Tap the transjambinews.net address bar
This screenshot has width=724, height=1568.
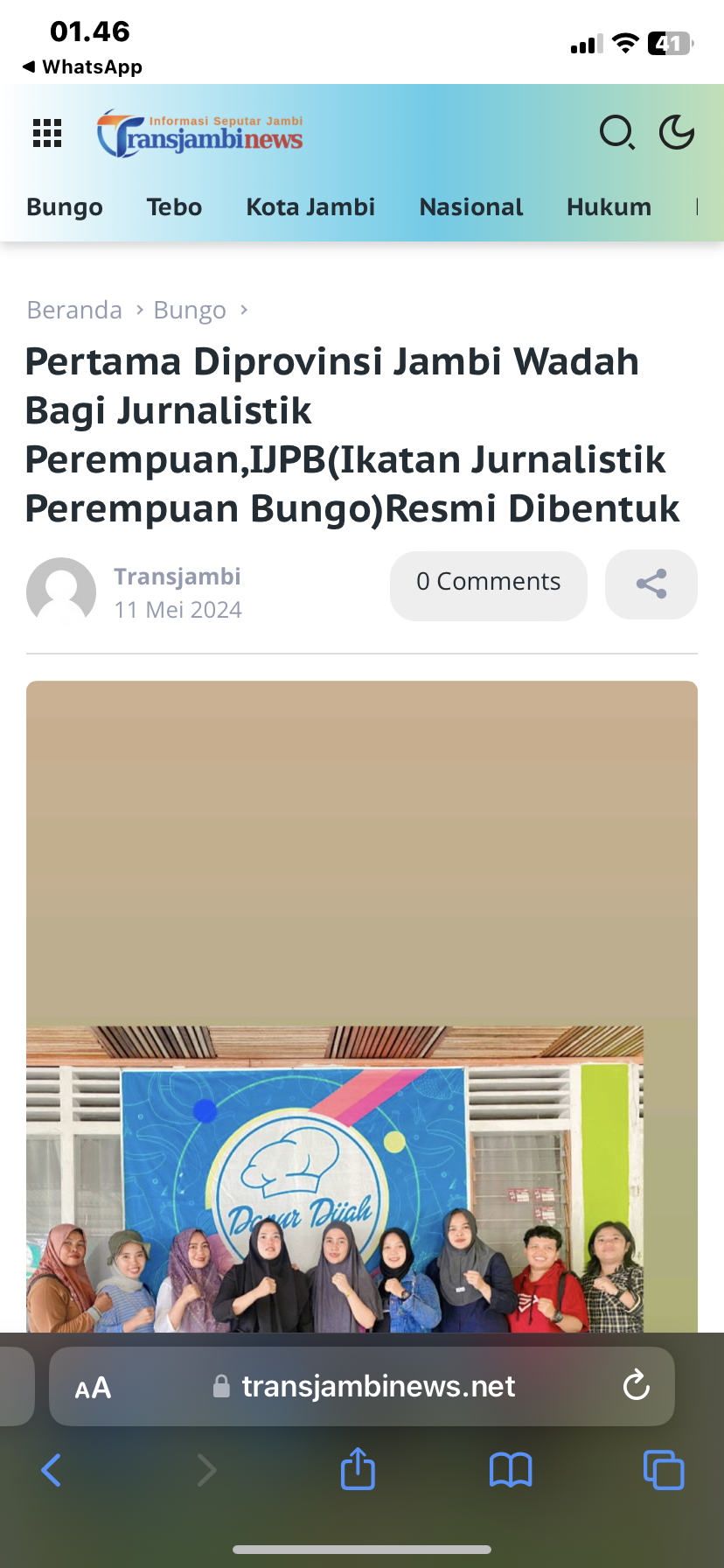[378, 1387]
